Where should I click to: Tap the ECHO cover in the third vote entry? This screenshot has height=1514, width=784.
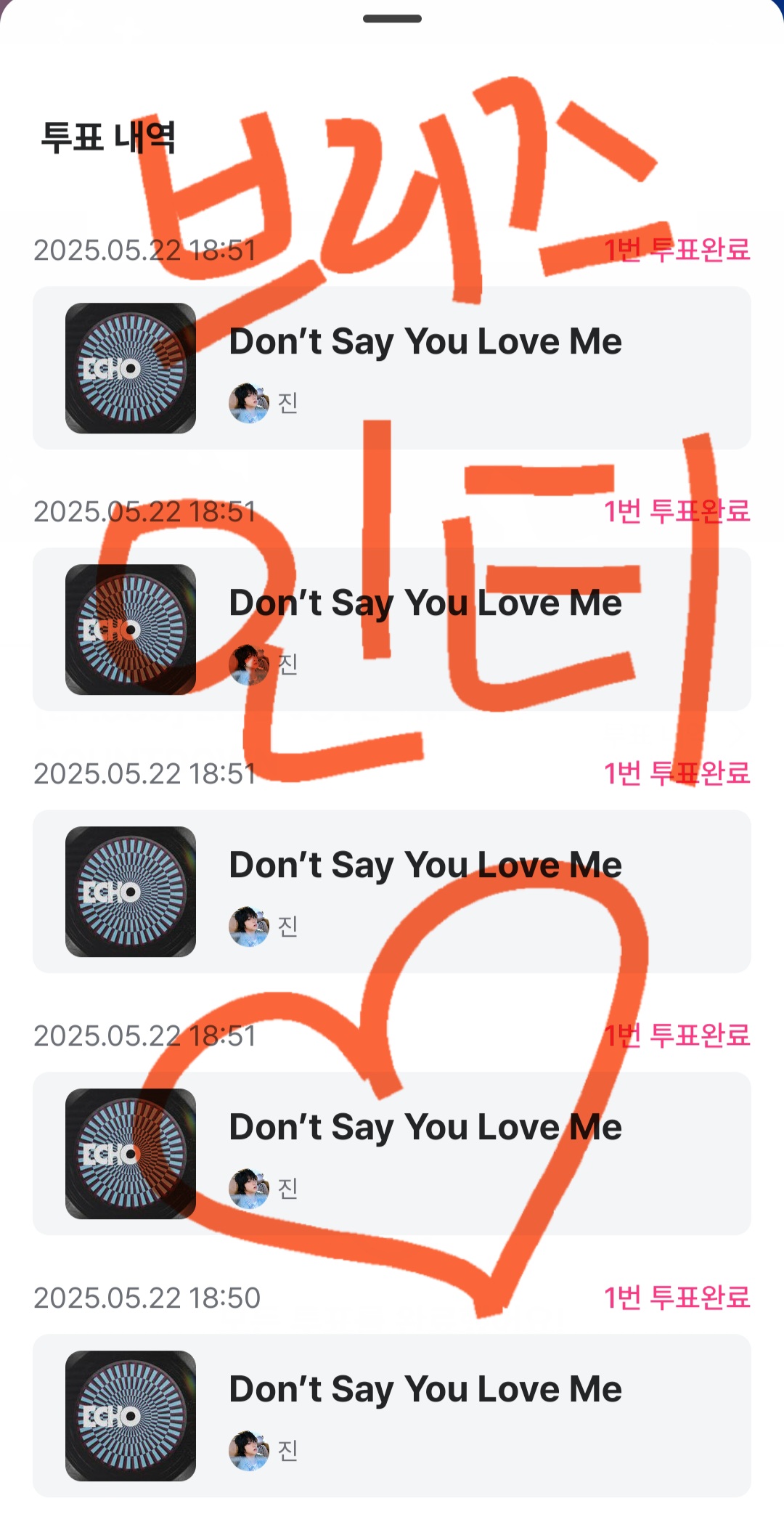pos(129,892)
